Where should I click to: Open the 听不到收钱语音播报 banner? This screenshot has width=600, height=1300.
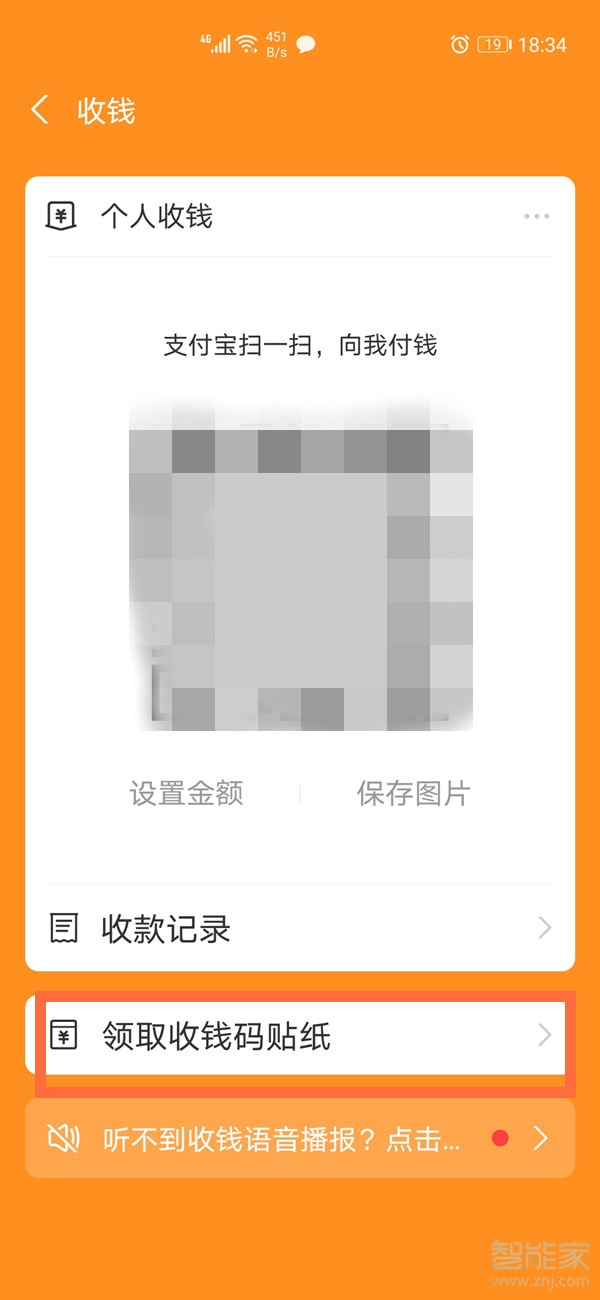click(x=300, y=1138)
